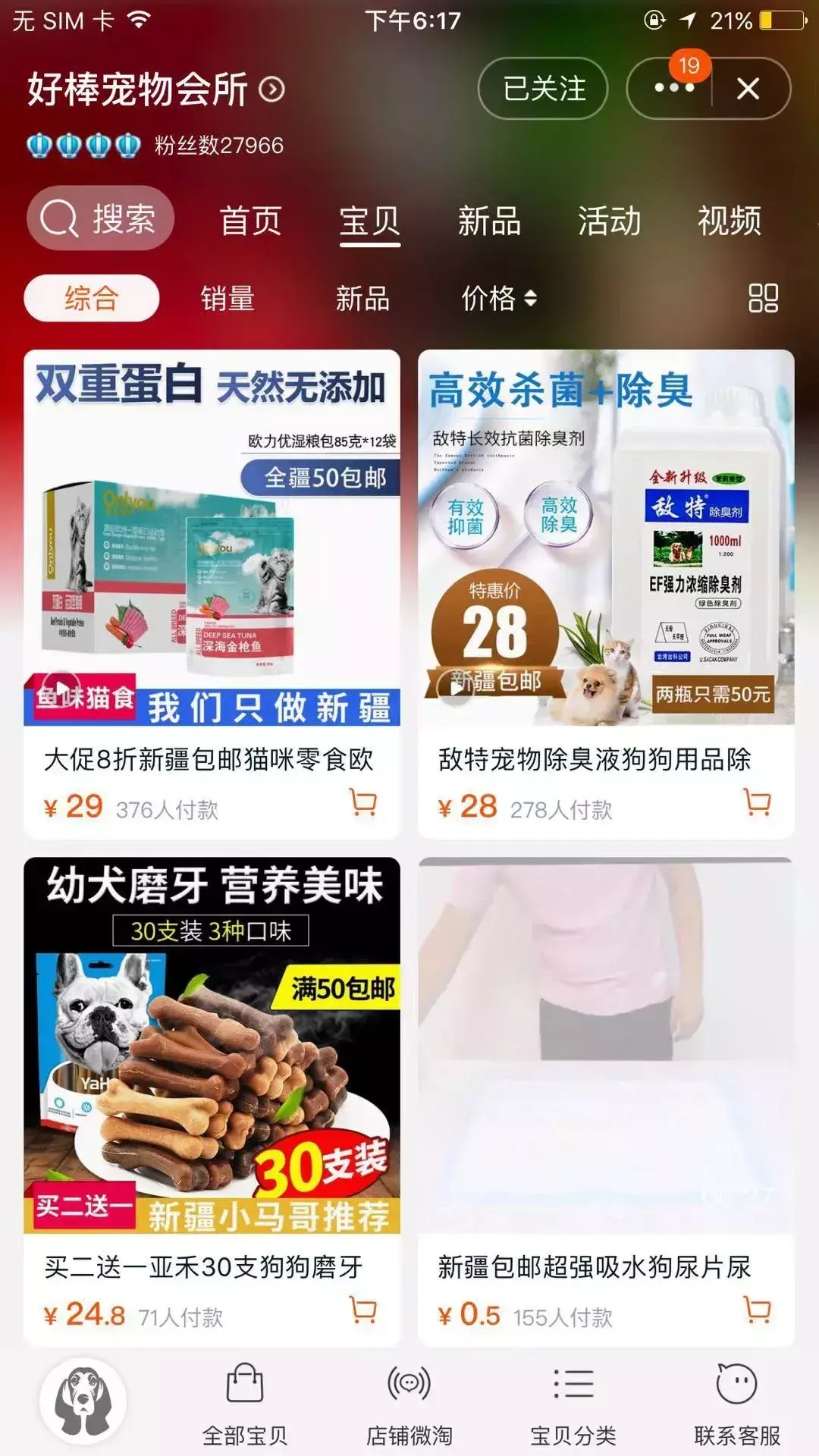Open 店铺微淘 in the bottom bar

coord(409,1403)
